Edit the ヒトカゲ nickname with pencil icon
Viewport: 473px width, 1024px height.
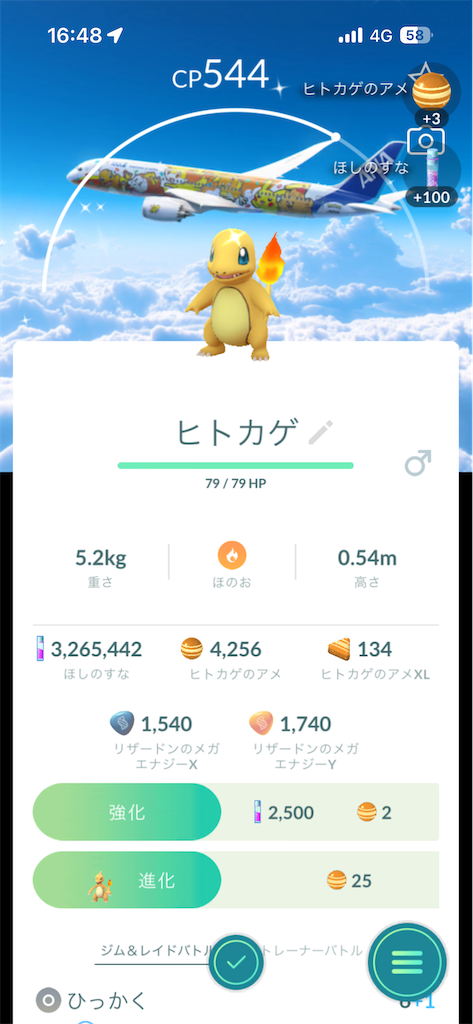(321, 432)
